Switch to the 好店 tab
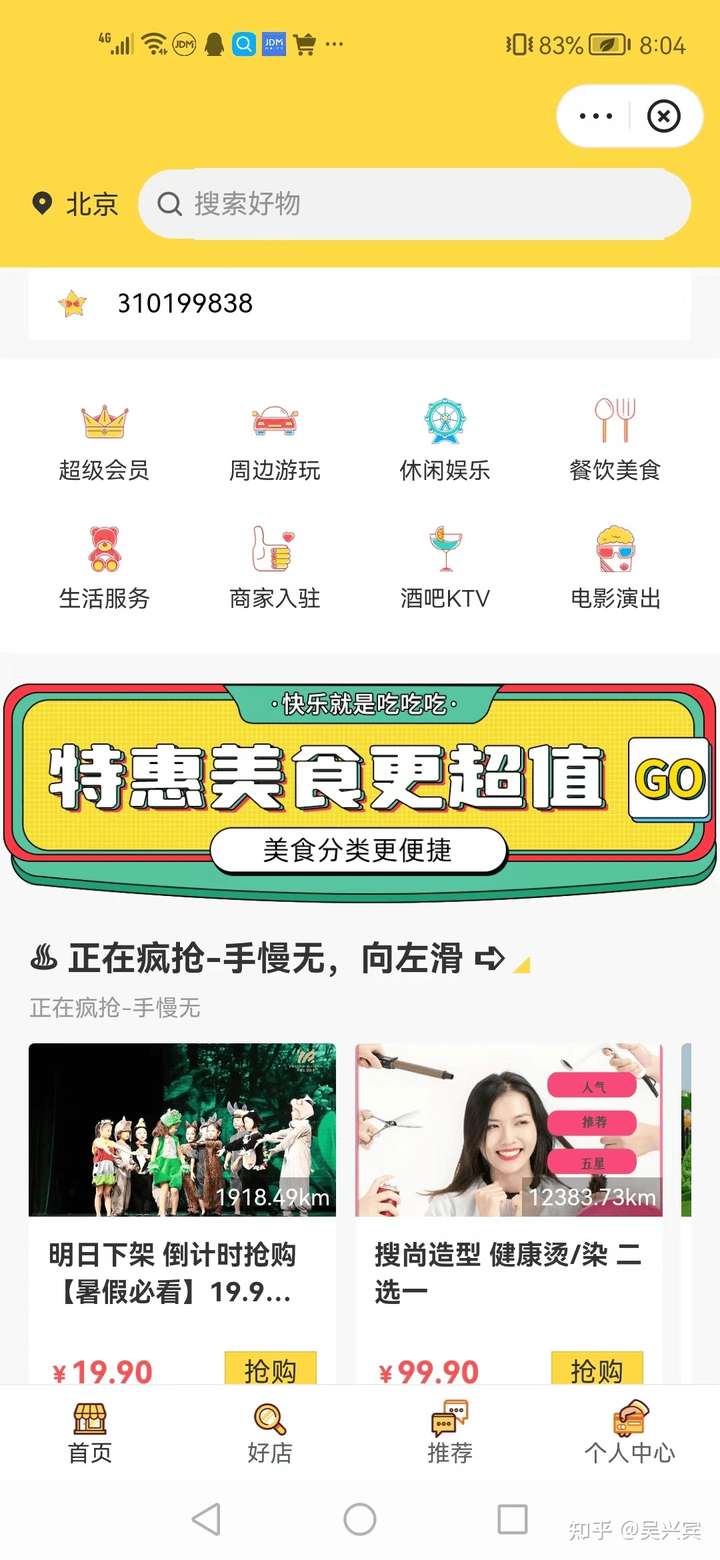Screen dimensions: 720x1560 point(270,1433)
